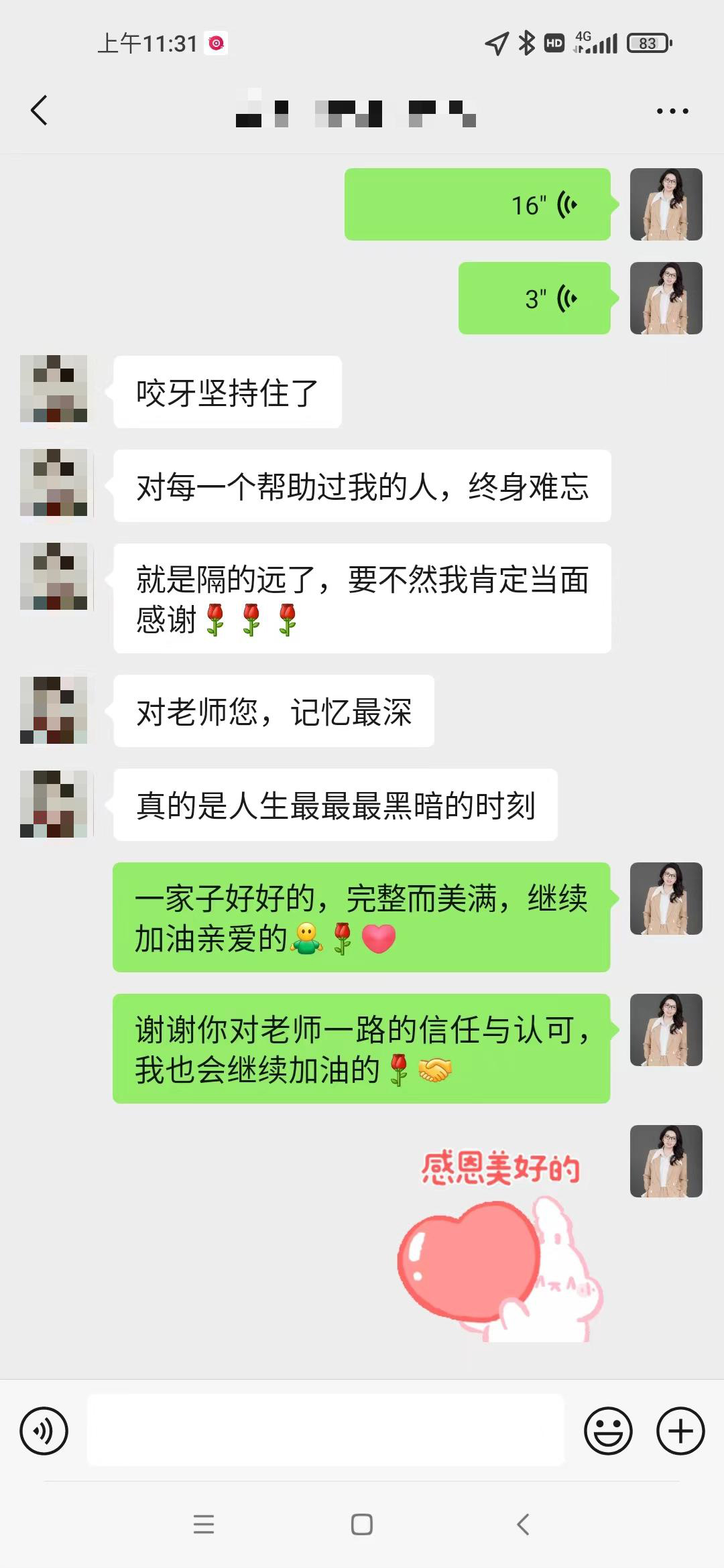
Task: Open the chat overflow menu
Action: click(x=672, y=111)
